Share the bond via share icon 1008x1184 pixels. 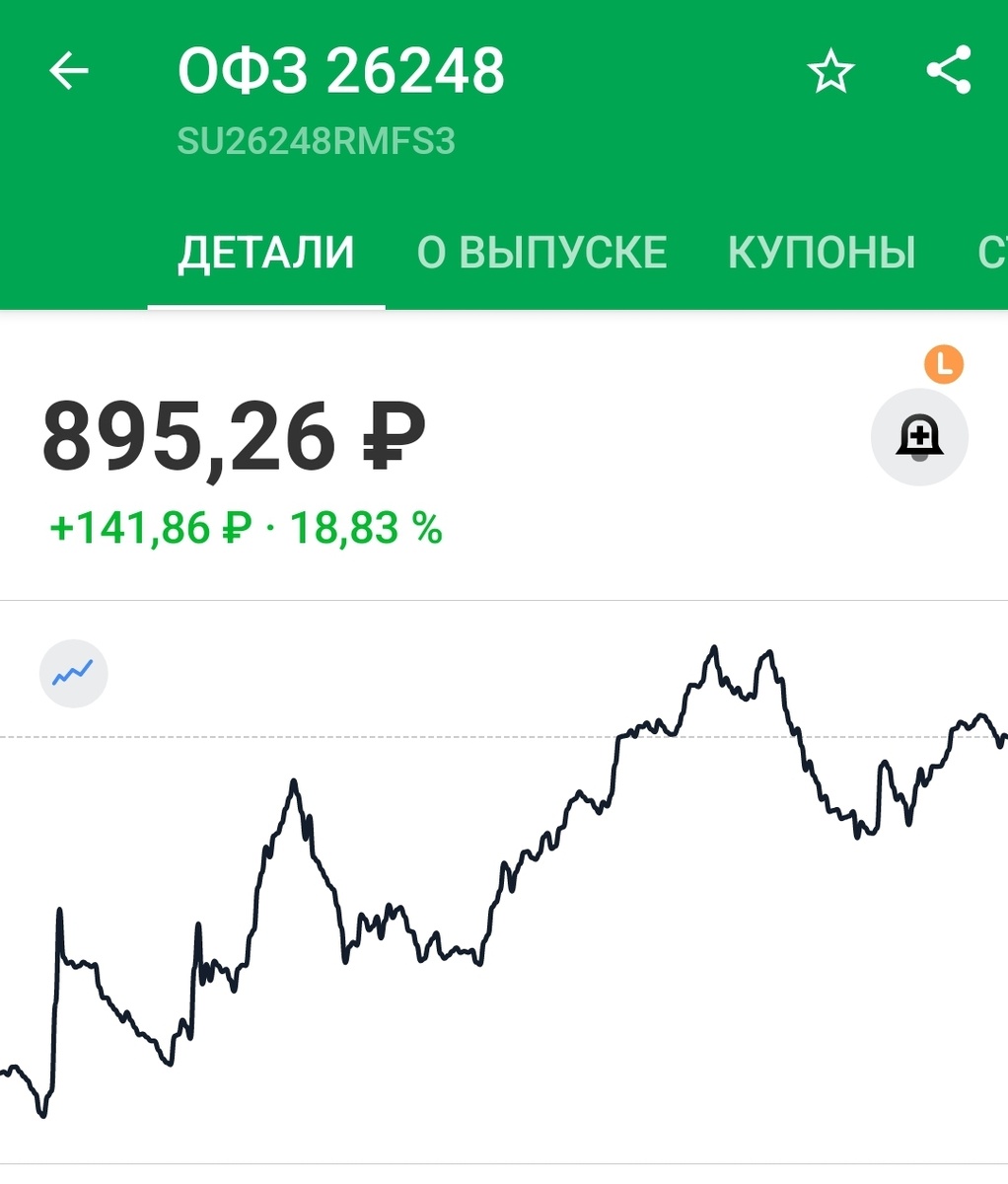947,70
